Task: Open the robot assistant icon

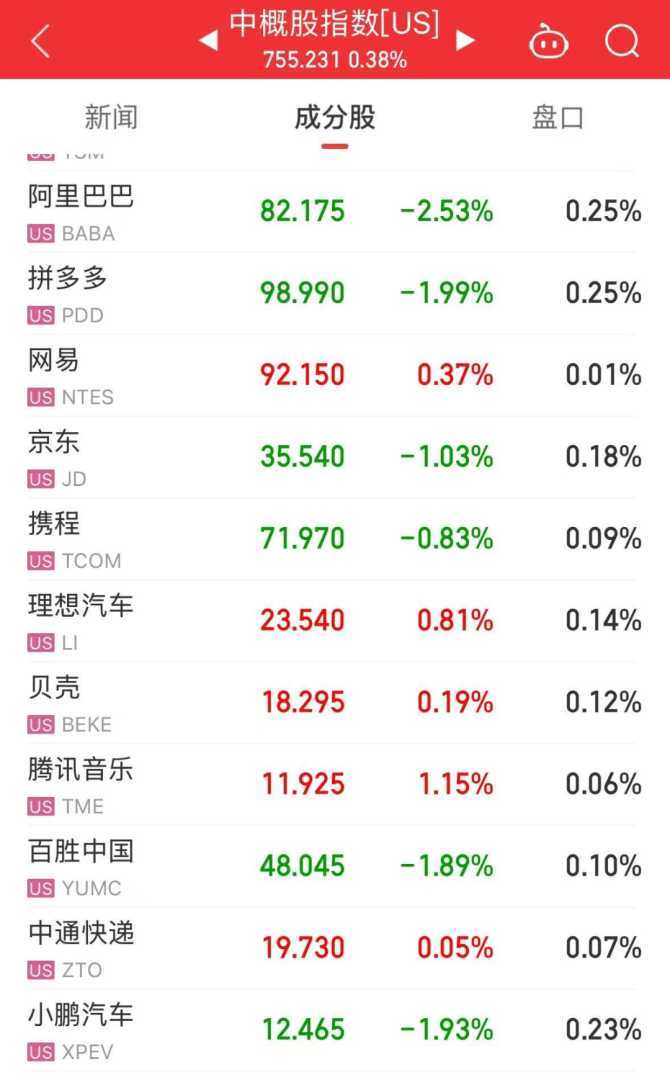Action: coord(548,41)
